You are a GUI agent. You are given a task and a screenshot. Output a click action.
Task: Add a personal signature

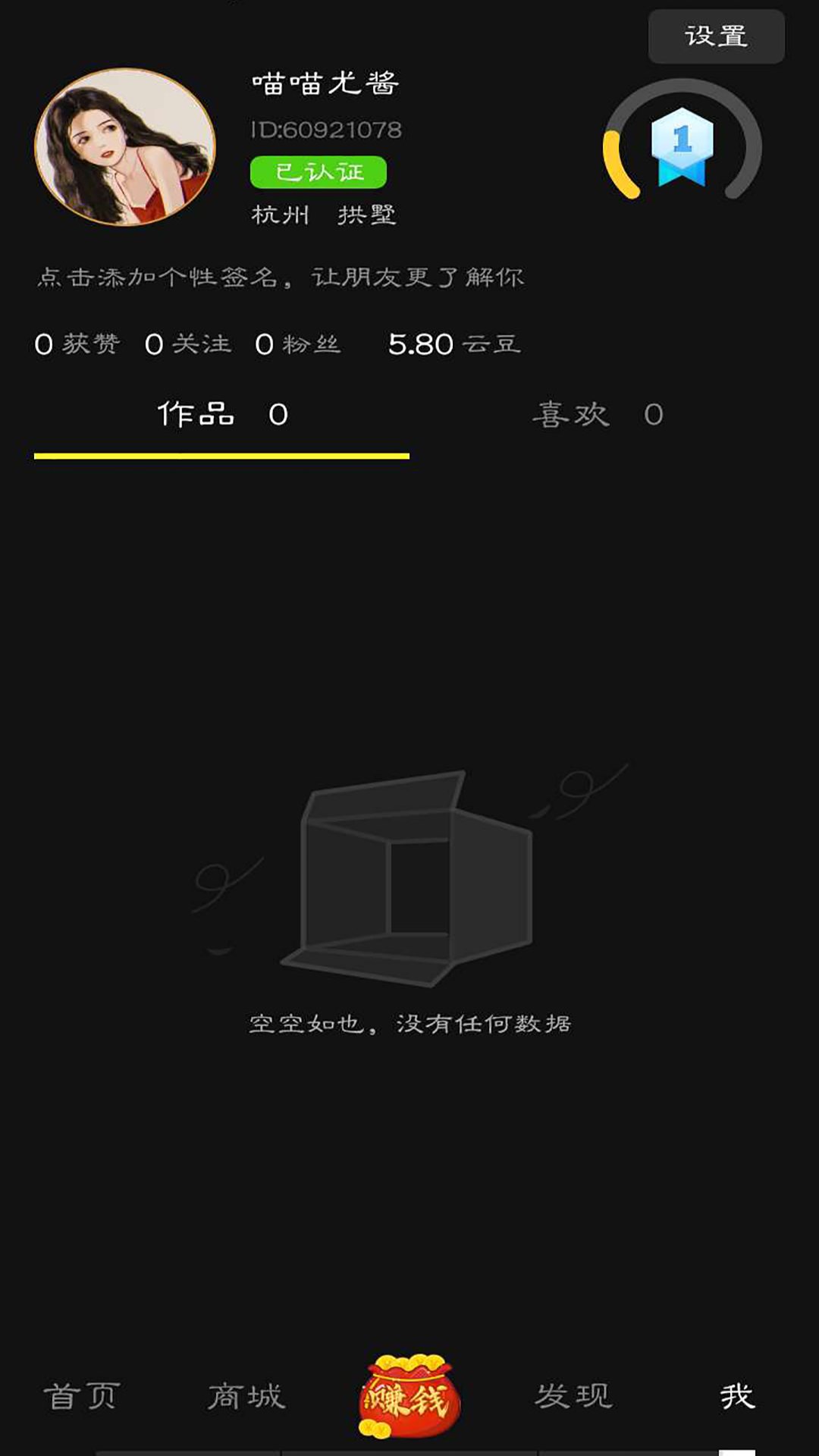tap(280, 278)
